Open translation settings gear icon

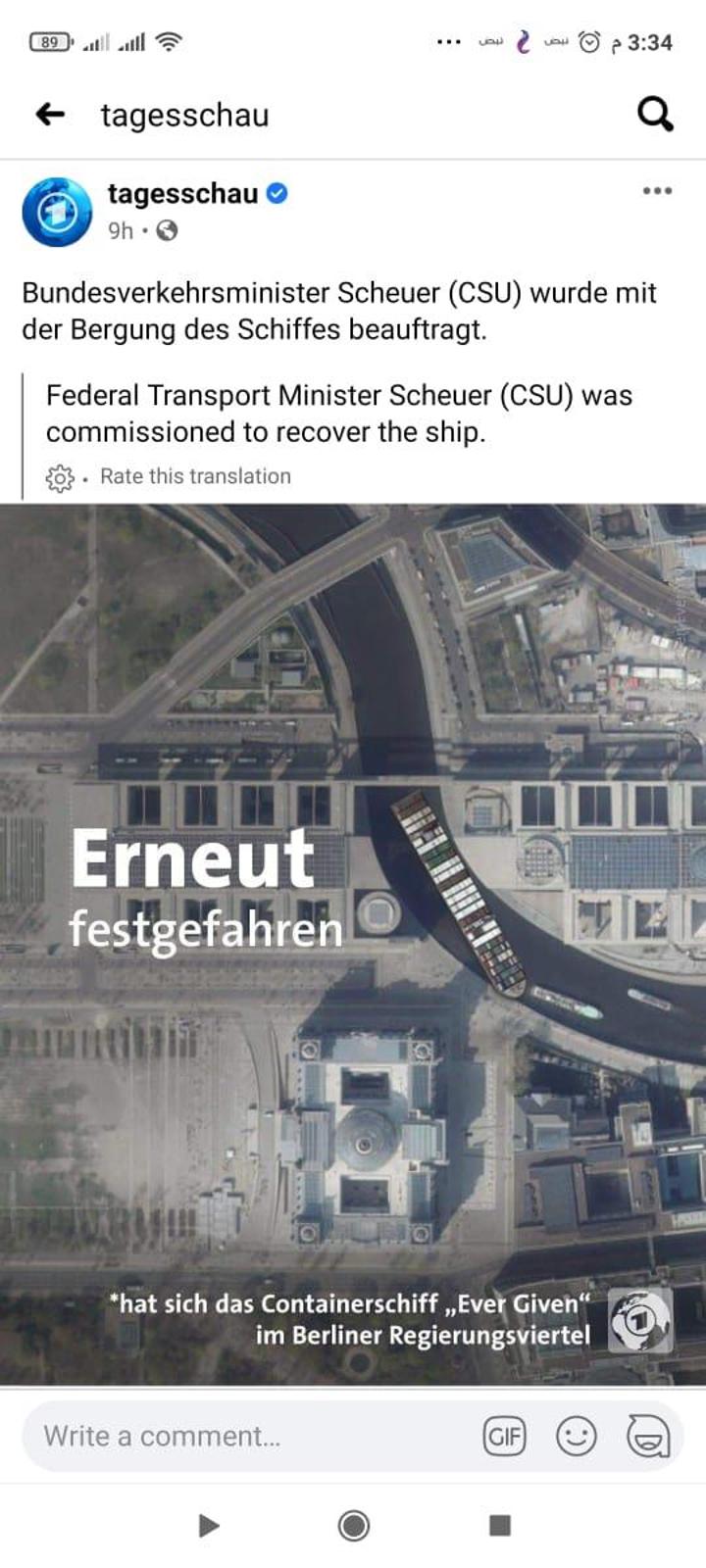(x=60, y=477)
